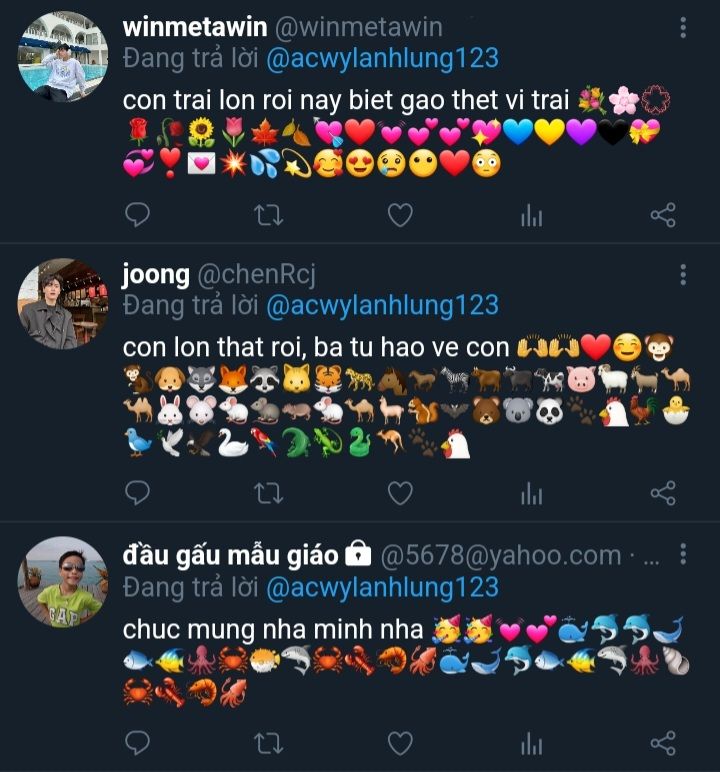Like winmetawin's tweet
This screenshot has width=720, height=772.
[400, 215]
